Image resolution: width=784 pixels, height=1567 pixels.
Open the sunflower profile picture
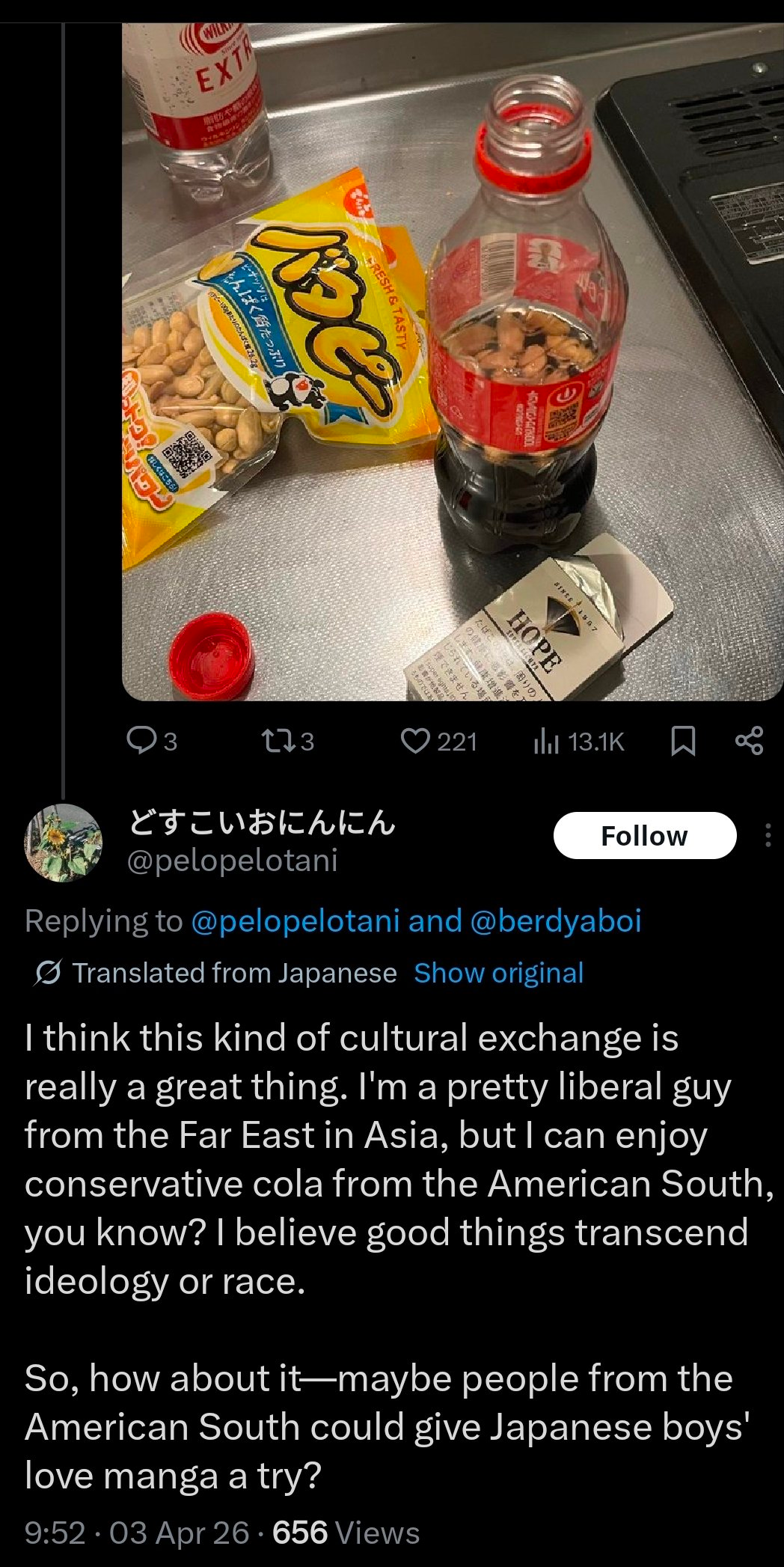pyautogui.click(x=63, y=843)
